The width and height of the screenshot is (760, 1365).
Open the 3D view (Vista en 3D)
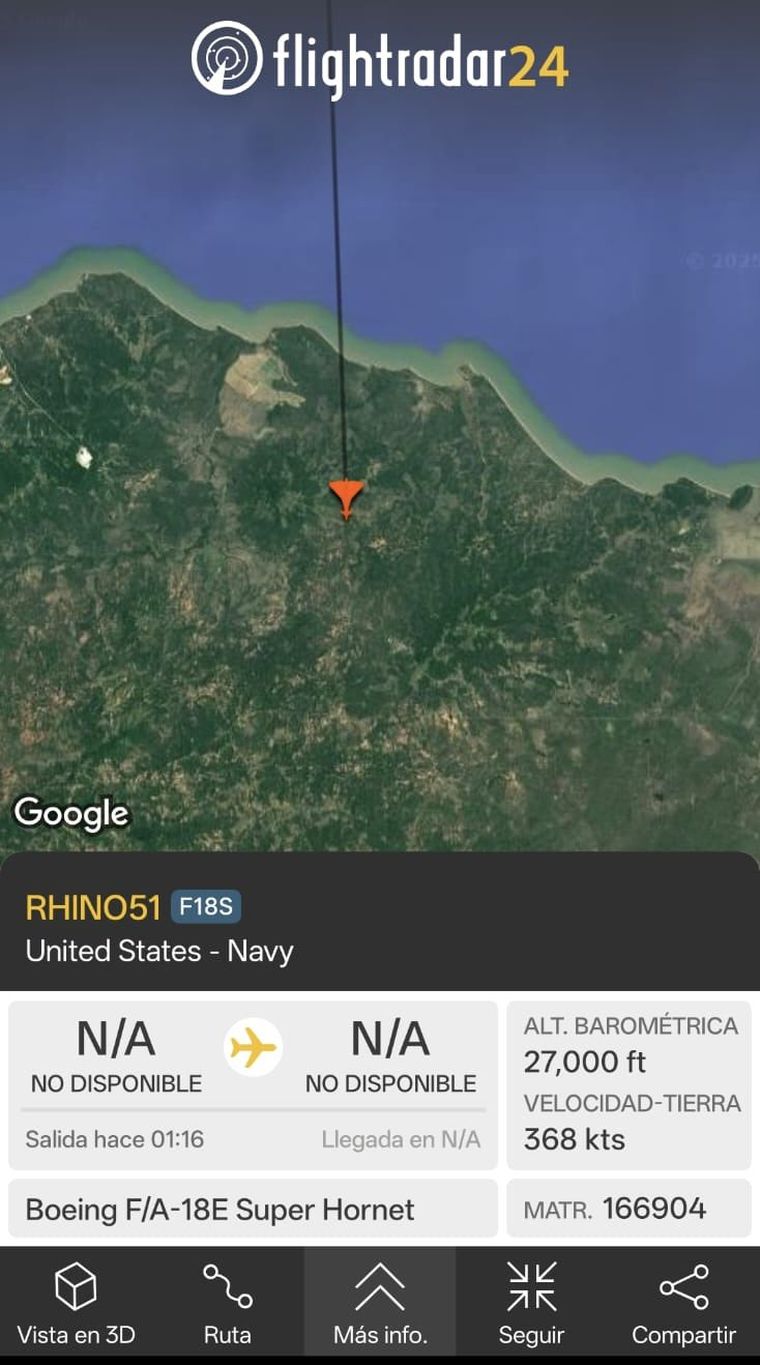[76, 1304]
